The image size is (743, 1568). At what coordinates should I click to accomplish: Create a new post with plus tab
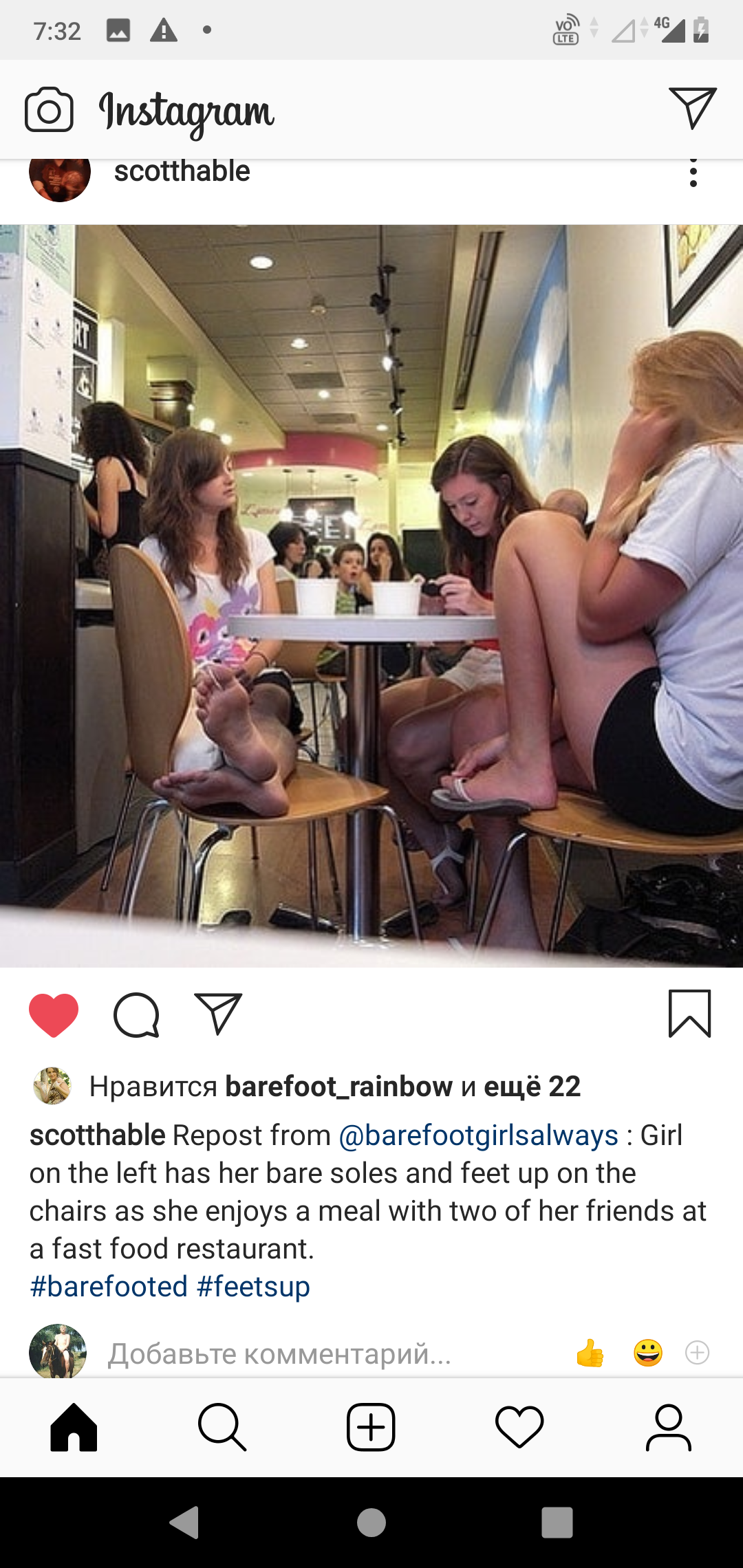coord(371,1427)
